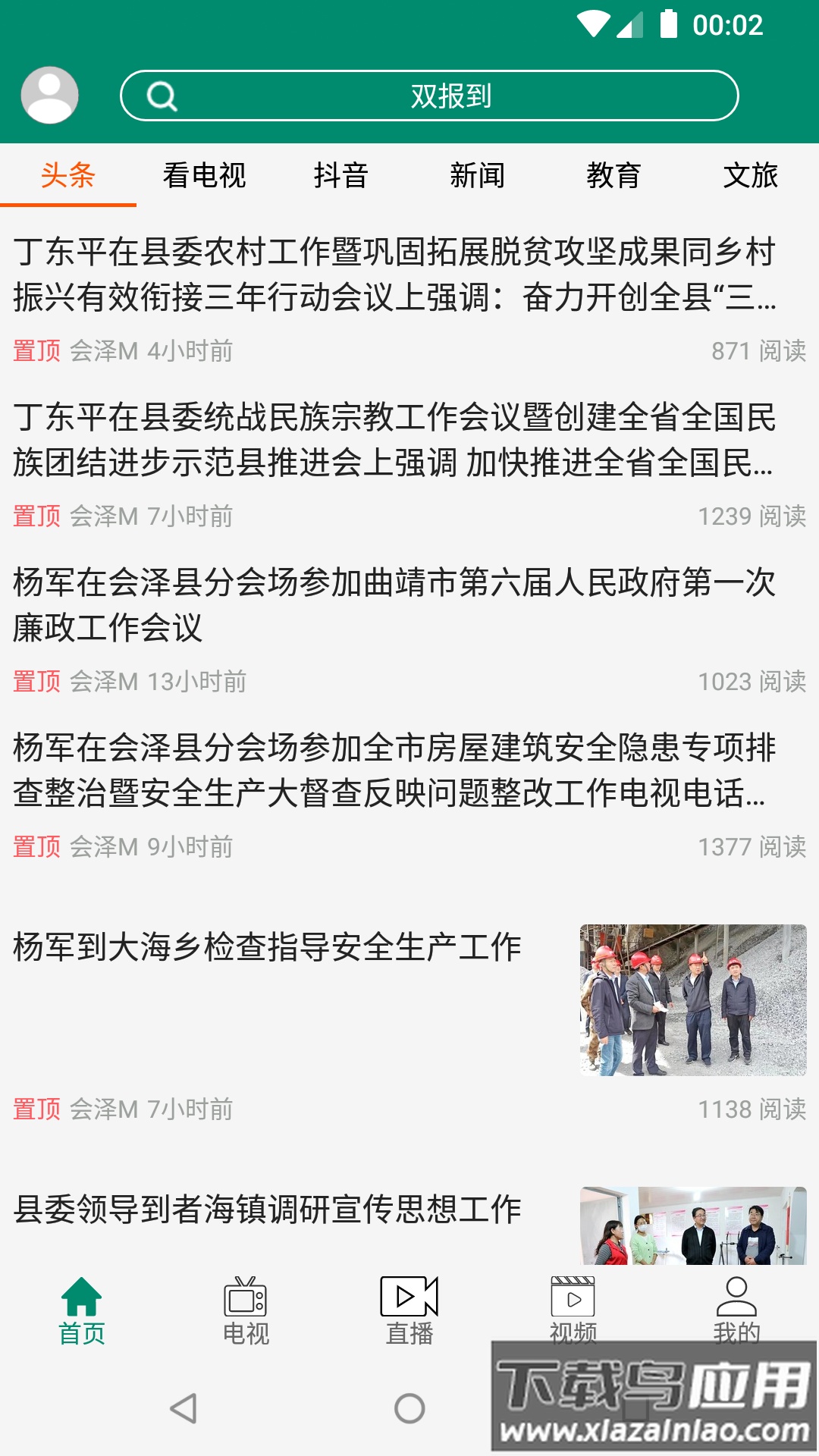The image size is (819, 1456).
Task: Read article about 县委统战民族宗教工作会议
Action: coord(394,439)
